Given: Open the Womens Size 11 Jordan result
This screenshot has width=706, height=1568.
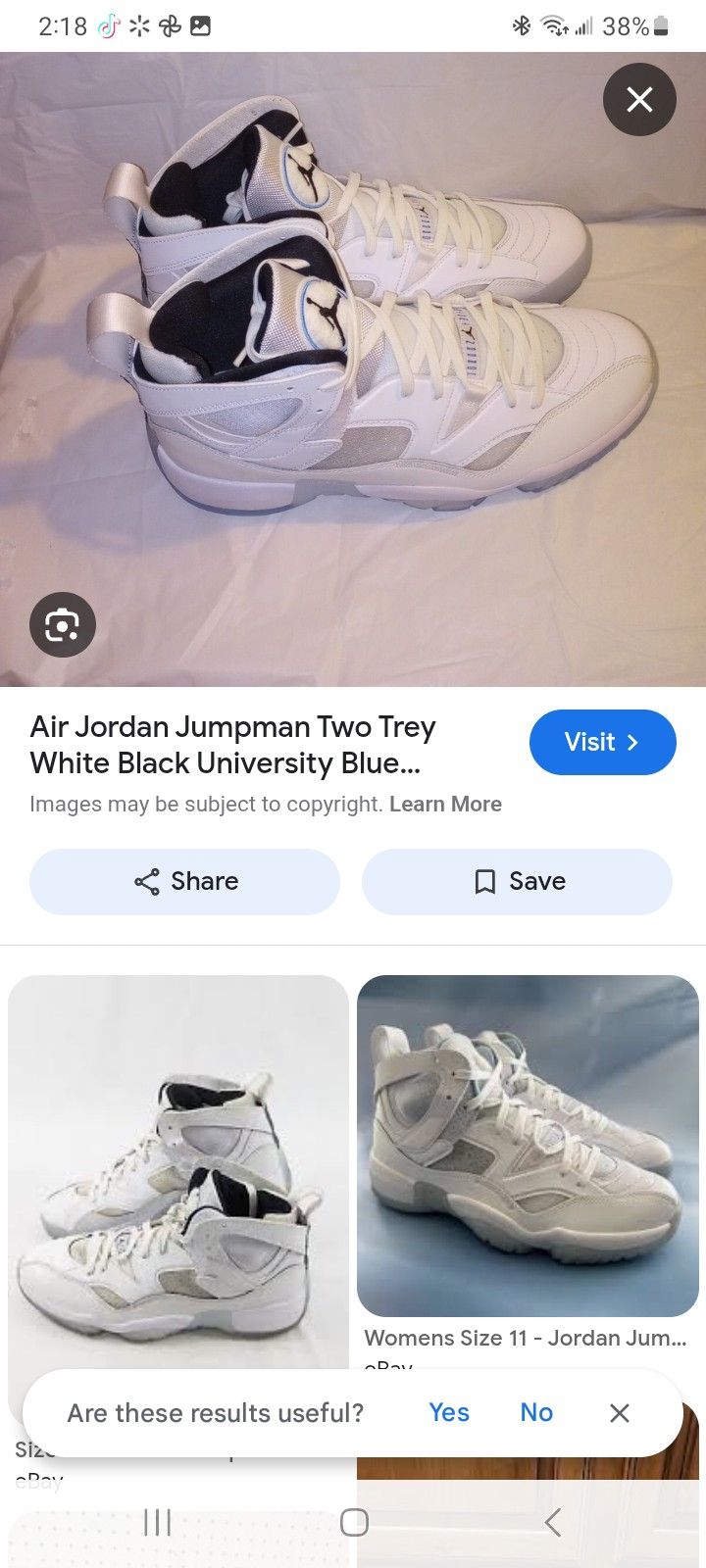Looking at the screenshot, I should [x=528, y=1146].
